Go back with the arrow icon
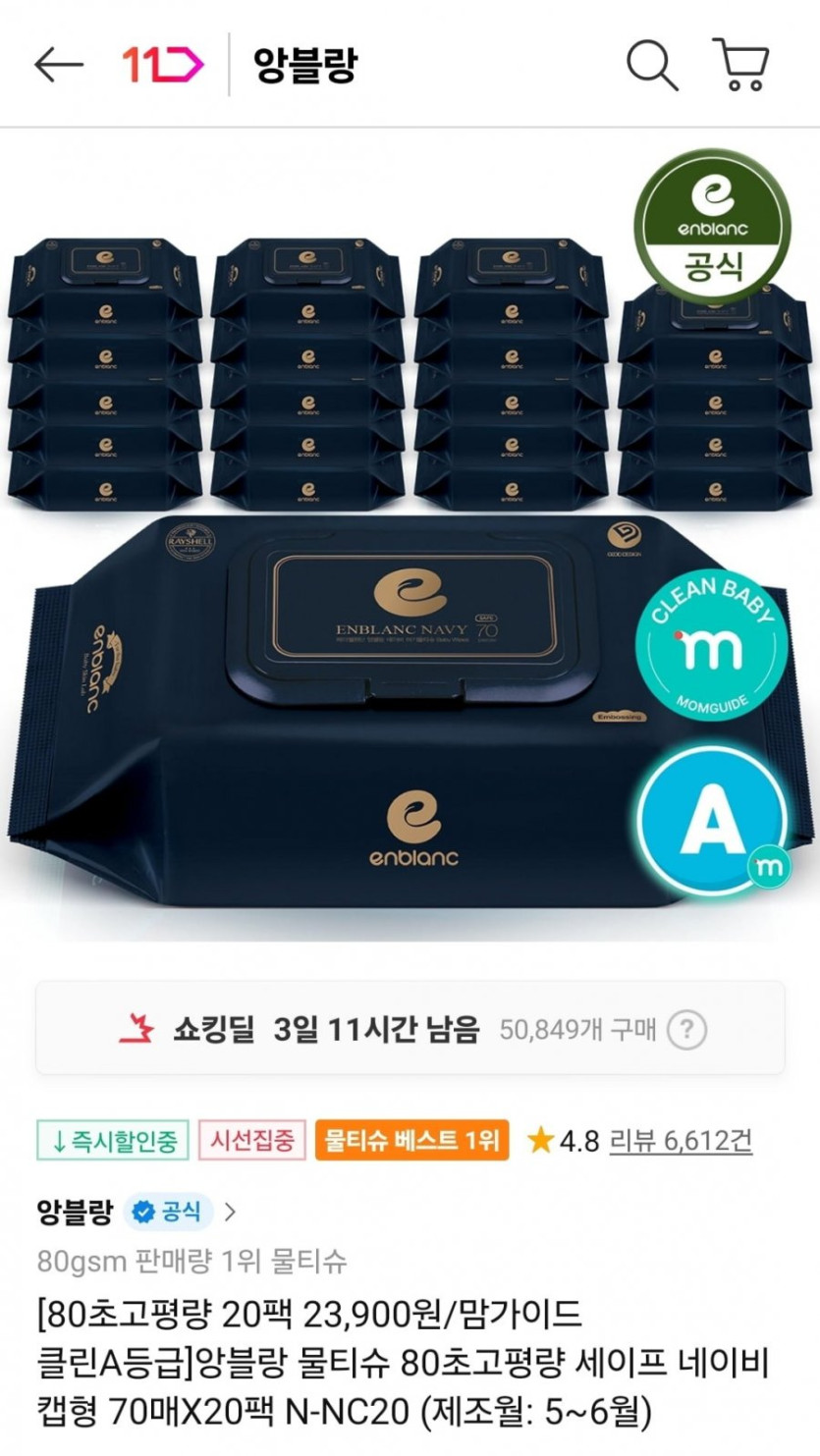Screen dimensions: 820x1456 pos(59,65)
